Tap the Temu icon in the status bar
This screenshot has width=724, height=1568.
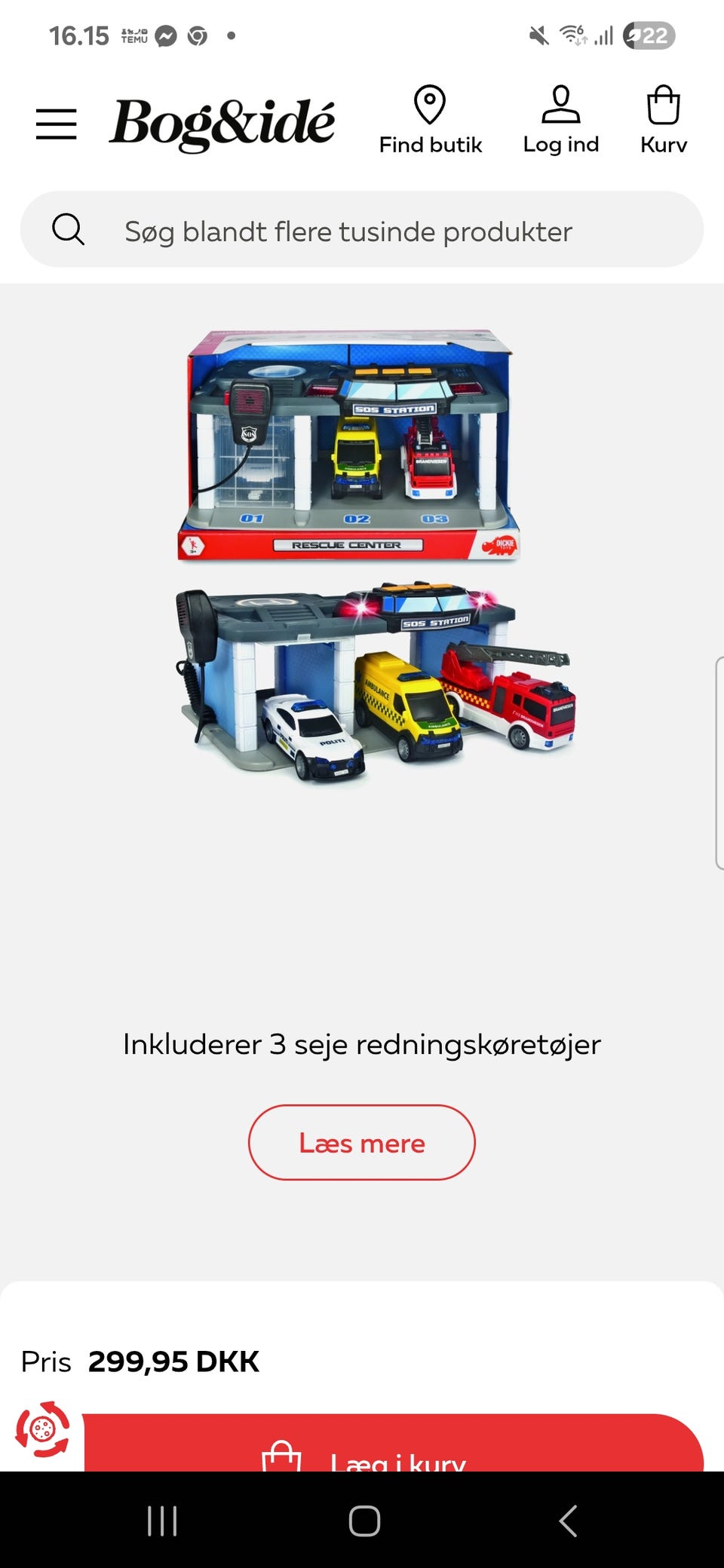[x=133, y=33]
